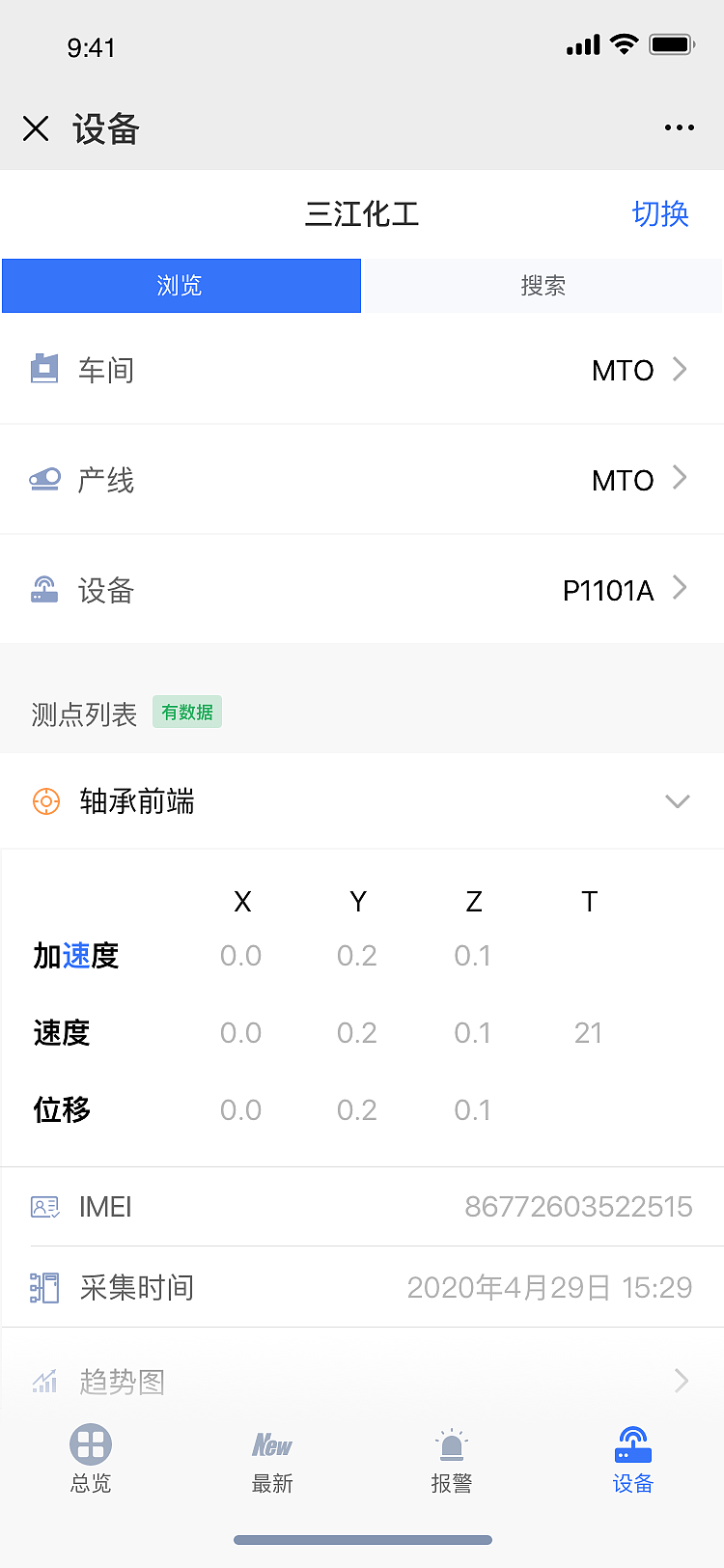Image resolution: width=724 pixels, height=1568 pixels.
Task: Select the 浏览 browse tab
Action: click(x=181, y=285)
